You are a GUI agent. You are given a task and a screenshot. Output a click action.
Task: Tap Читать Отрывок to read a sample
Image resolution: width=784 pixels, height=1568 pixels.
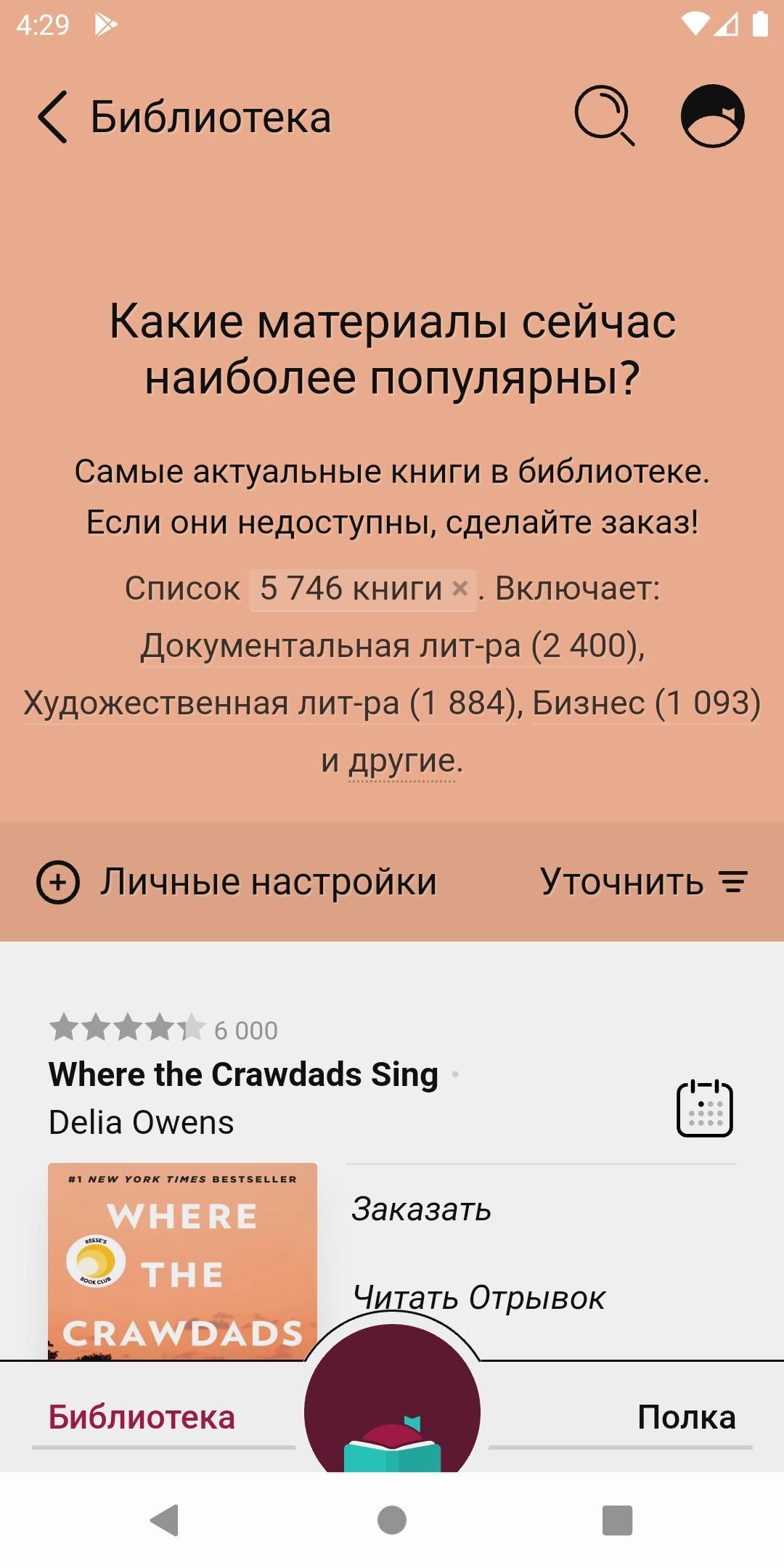pyautogui.click(x=479, y=1297)
